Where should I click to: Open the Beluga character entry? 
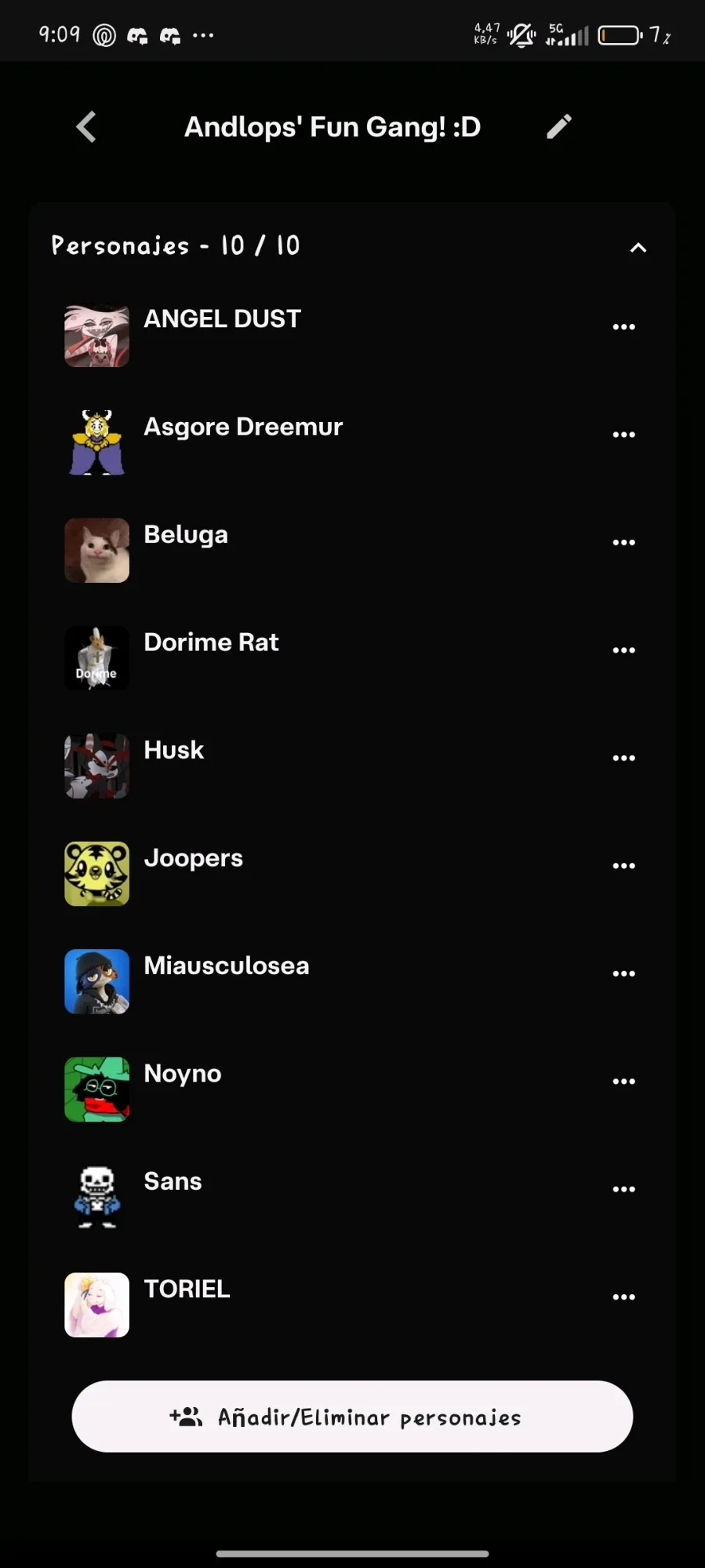point(186,536)
